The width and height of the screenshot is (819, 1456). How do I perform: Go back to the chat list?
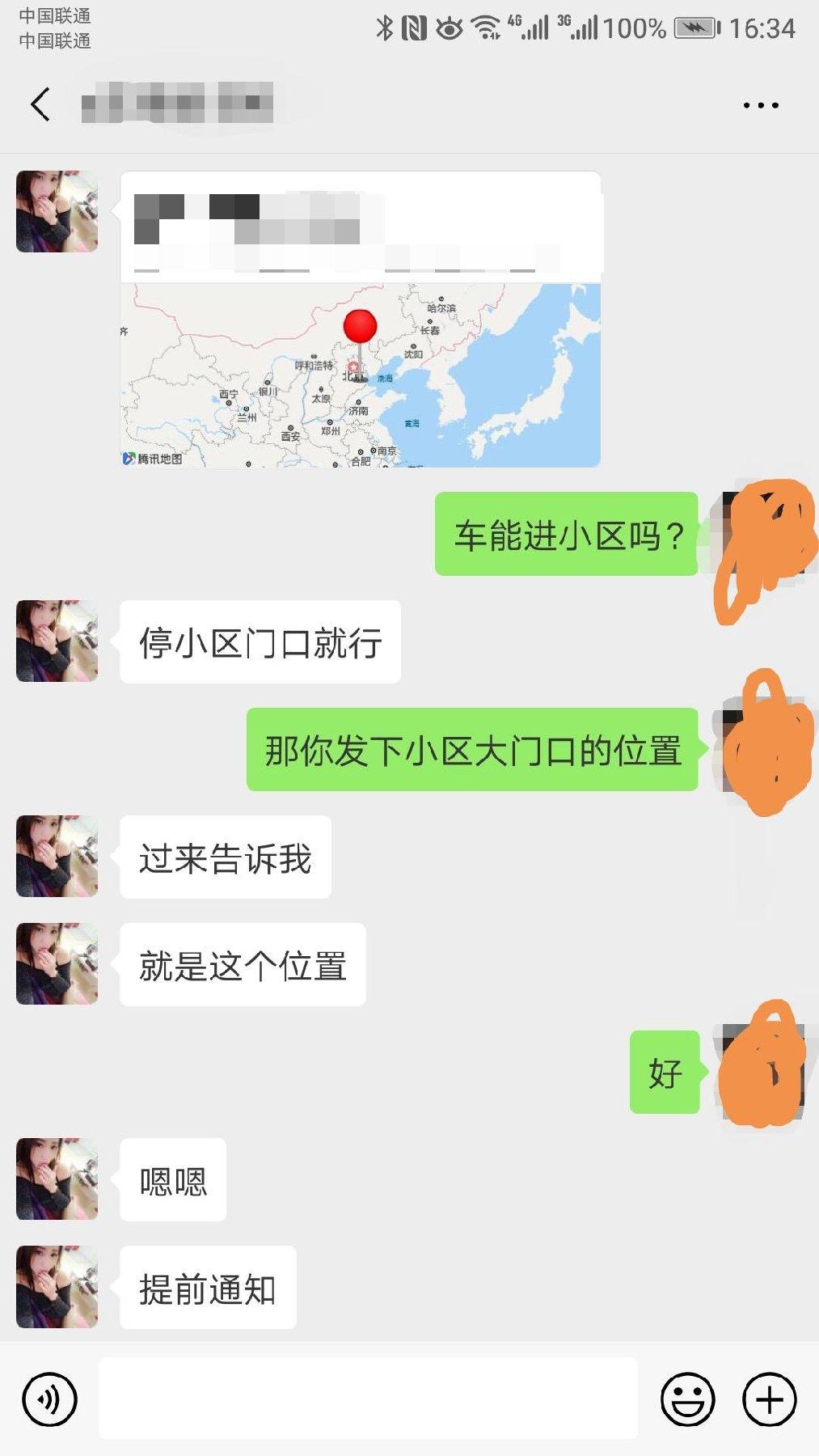pyautogui.click(x=40, y=104)
